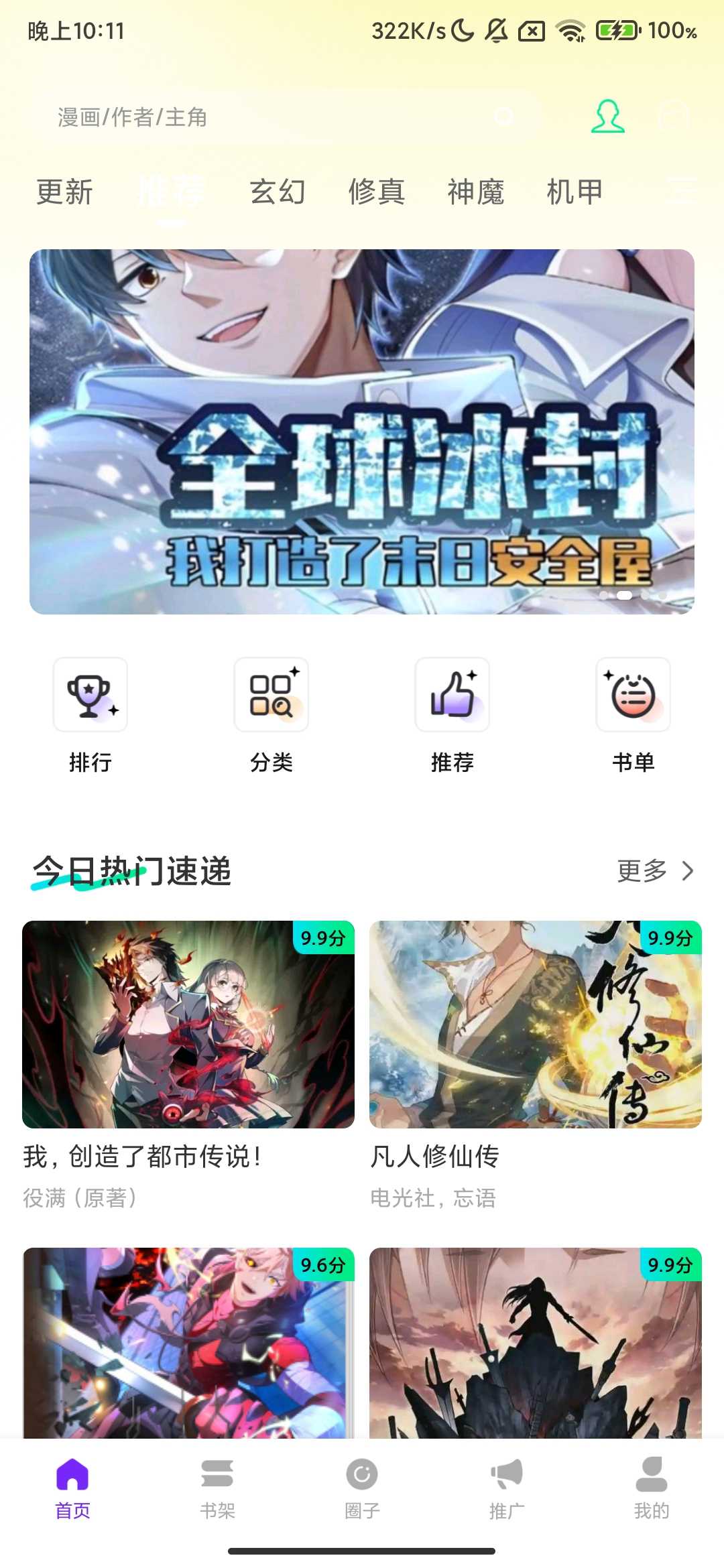Open the 神魔 category tab

point(476,192)
